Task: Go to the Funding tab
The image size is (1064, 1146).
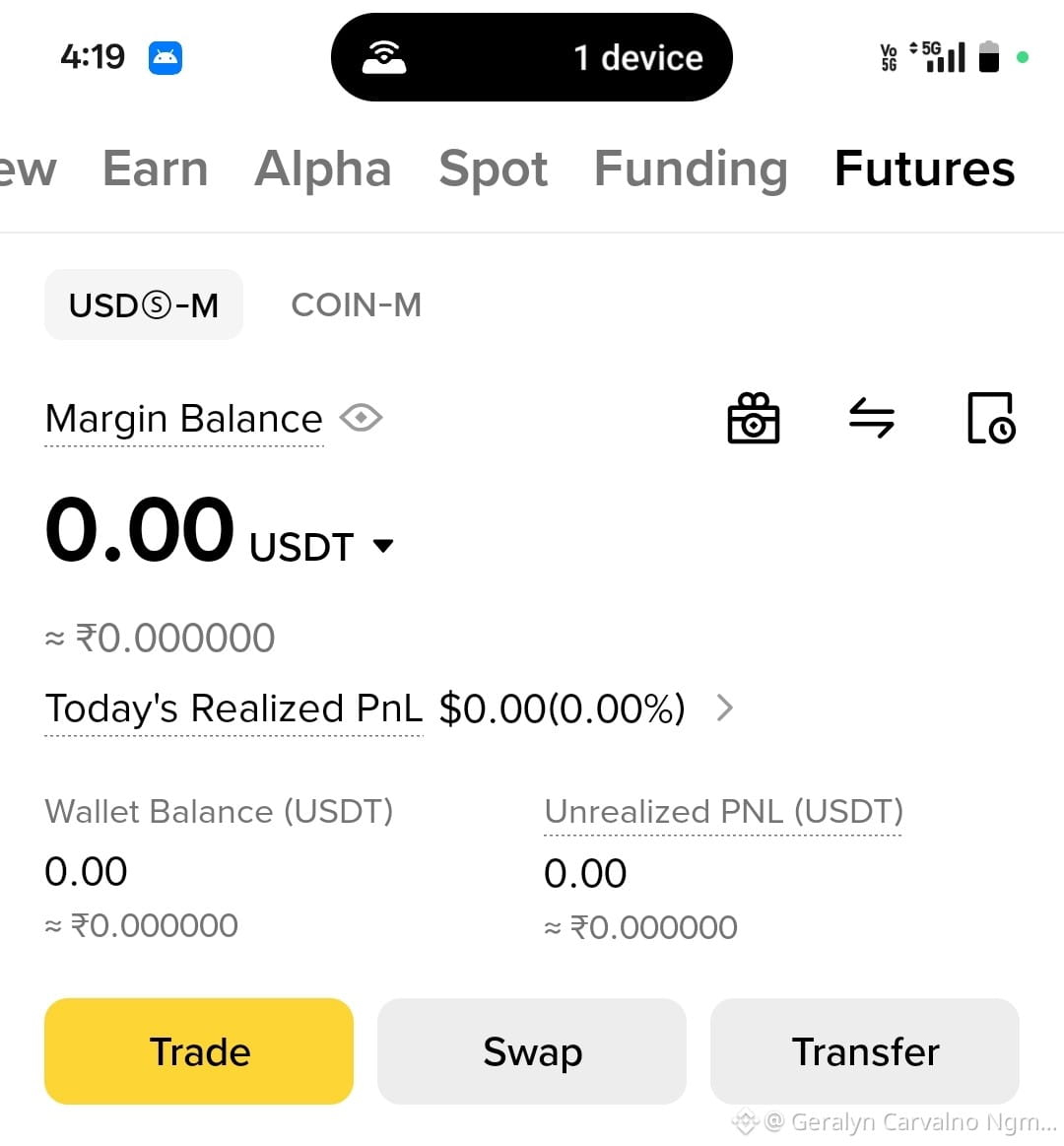Action: click(x=692, y=169)
